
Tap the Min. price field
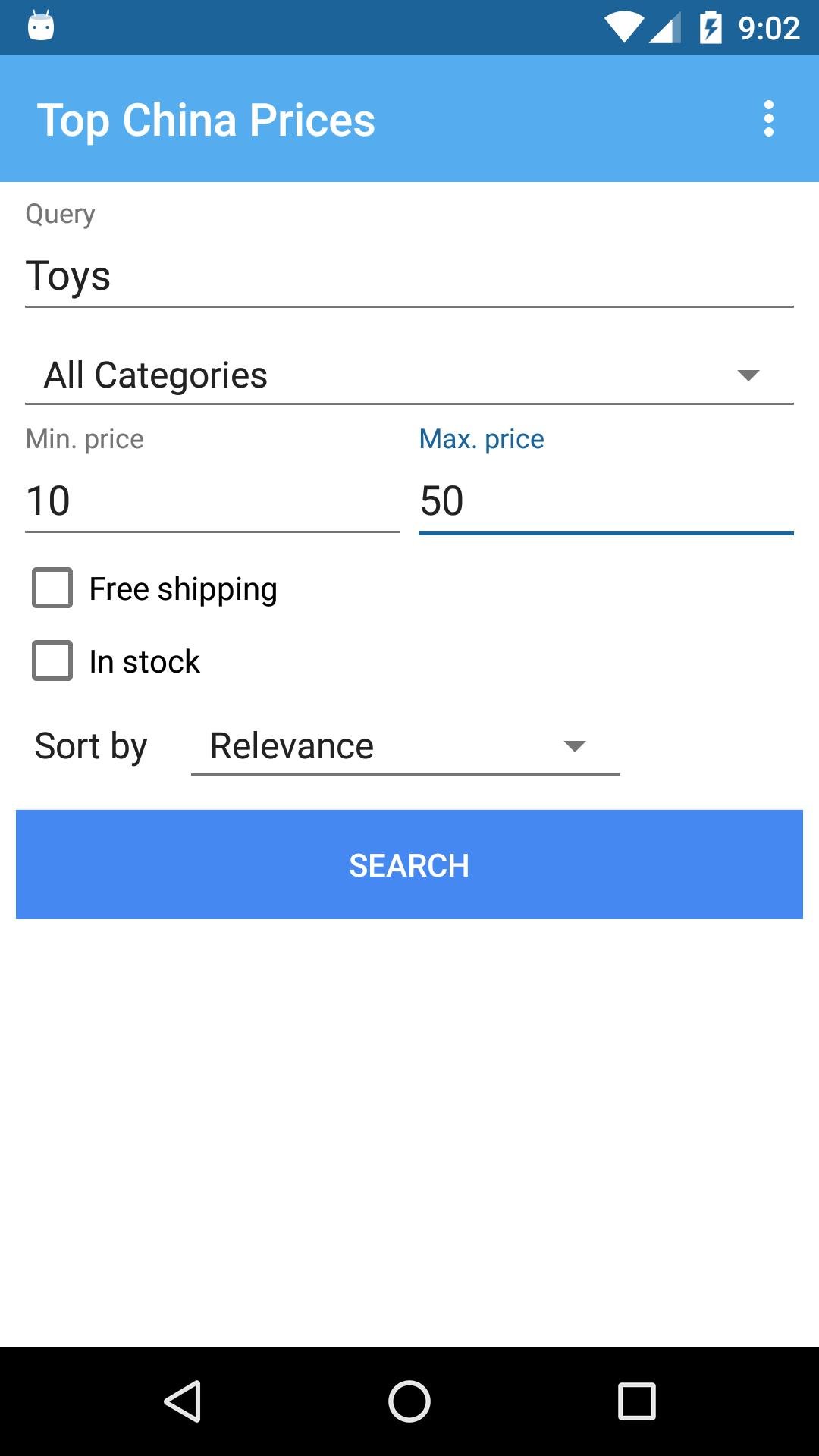tap(212, 500)
